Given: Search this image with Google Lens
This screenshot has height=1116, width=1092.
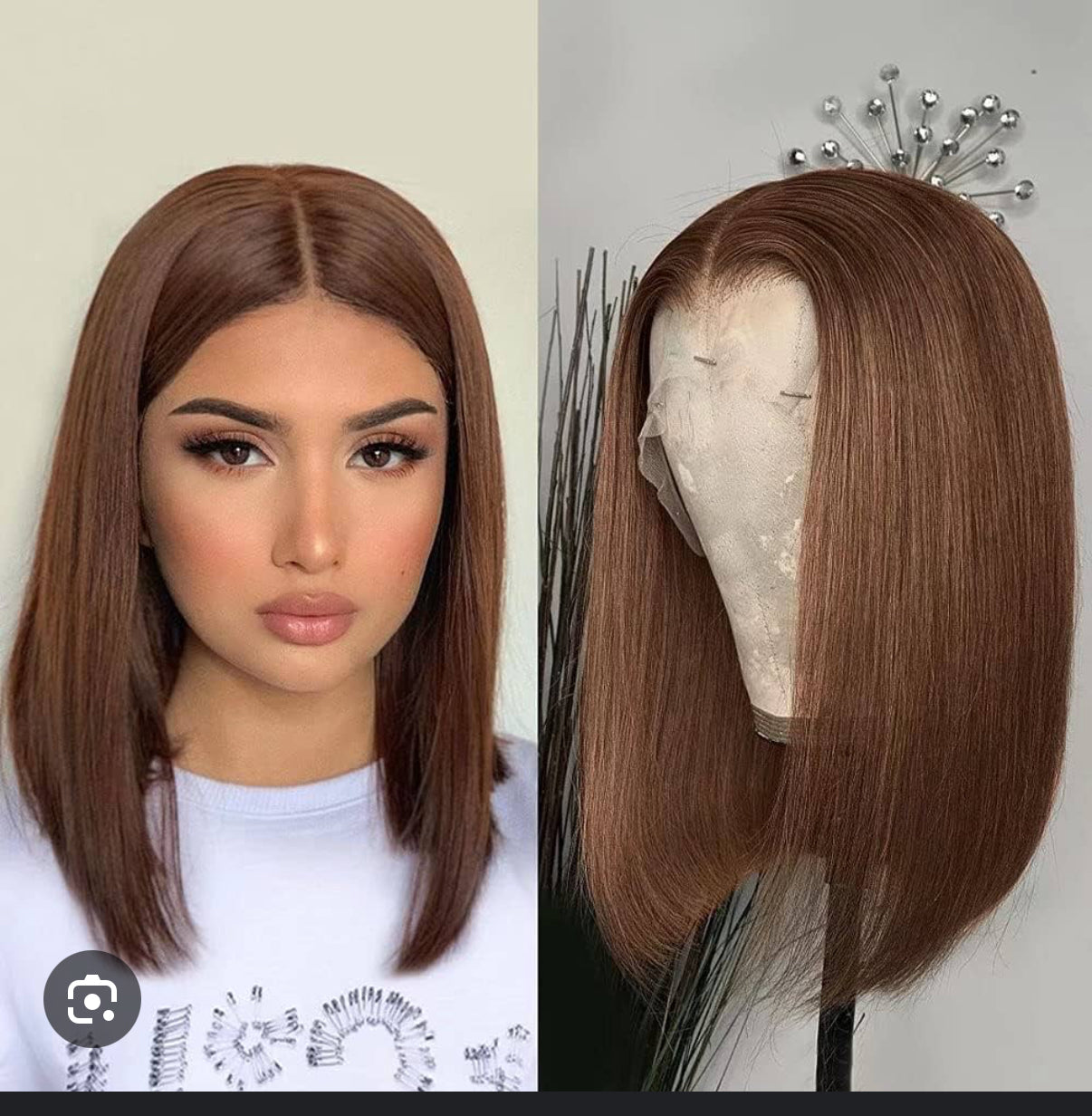Looking at the screenshot, I should coord(92,999).
